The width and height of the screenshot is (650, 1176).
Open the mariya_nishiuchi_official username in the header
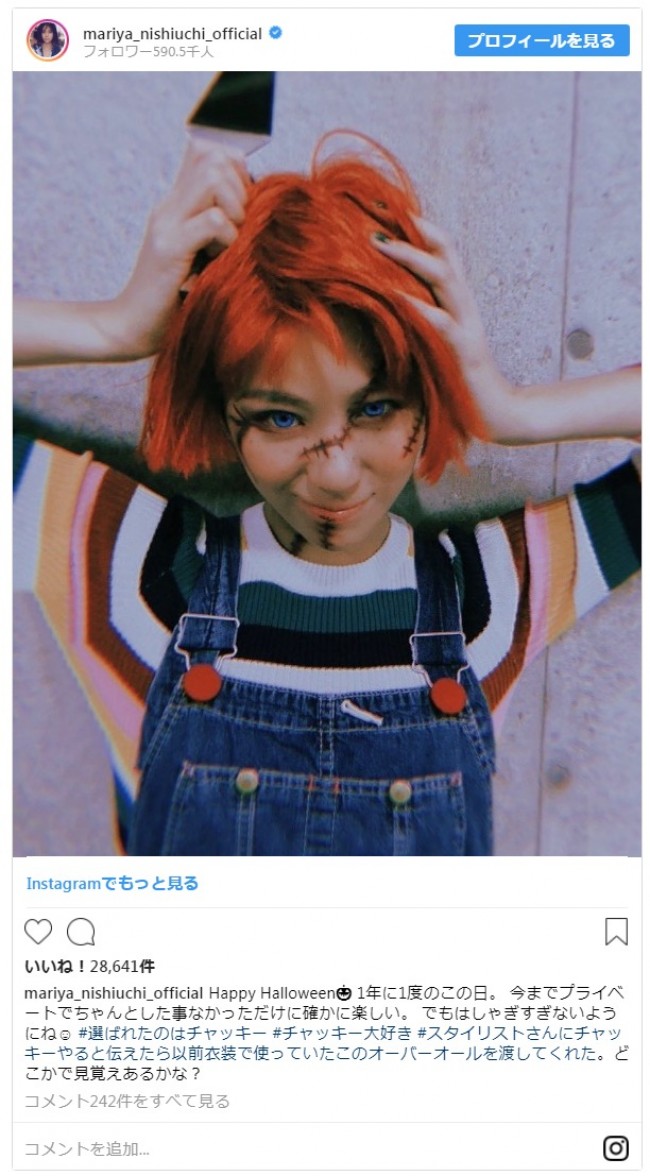[172, 33]
